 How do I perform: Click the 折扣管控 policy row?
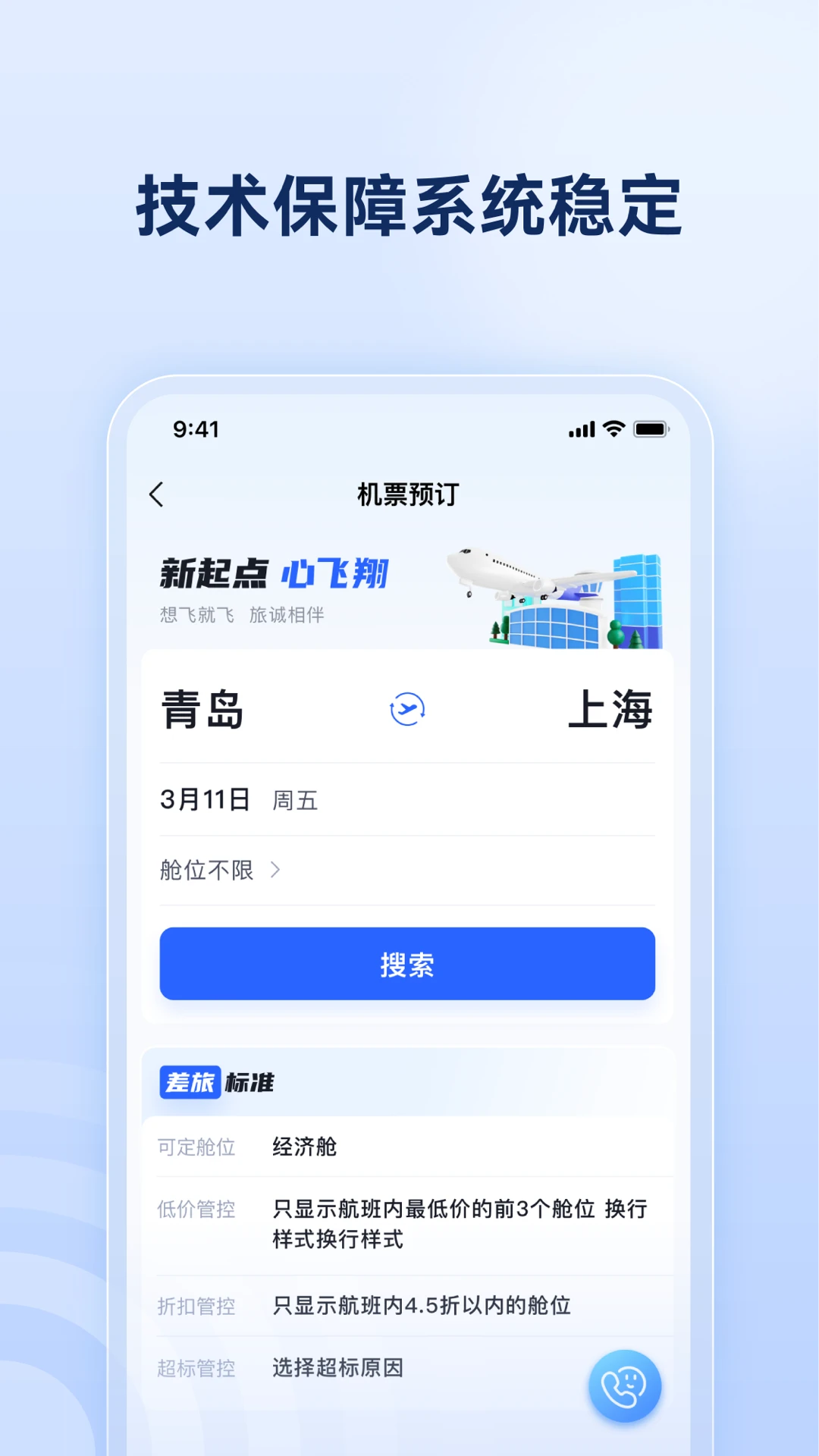[x=196, y=1306]
